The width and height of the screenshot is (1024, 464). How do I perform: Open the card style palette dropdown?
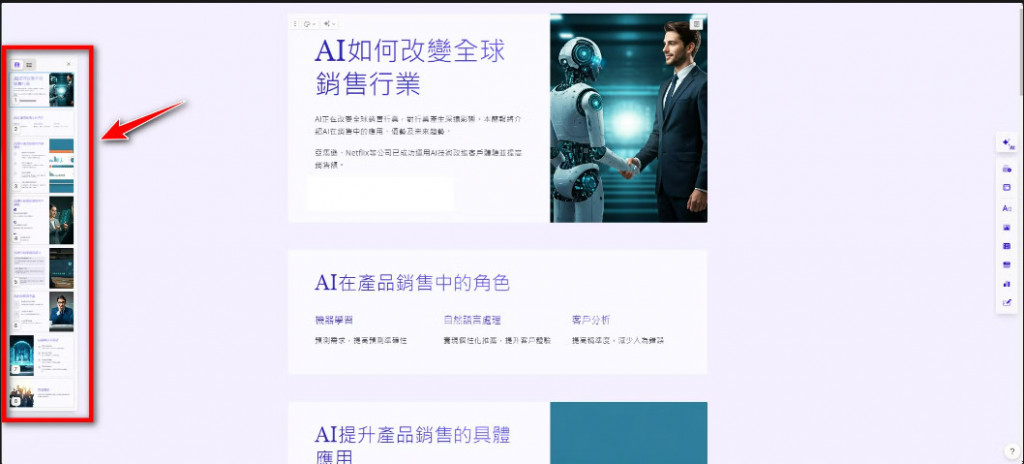pyautogui.click(x=310, y=23)
